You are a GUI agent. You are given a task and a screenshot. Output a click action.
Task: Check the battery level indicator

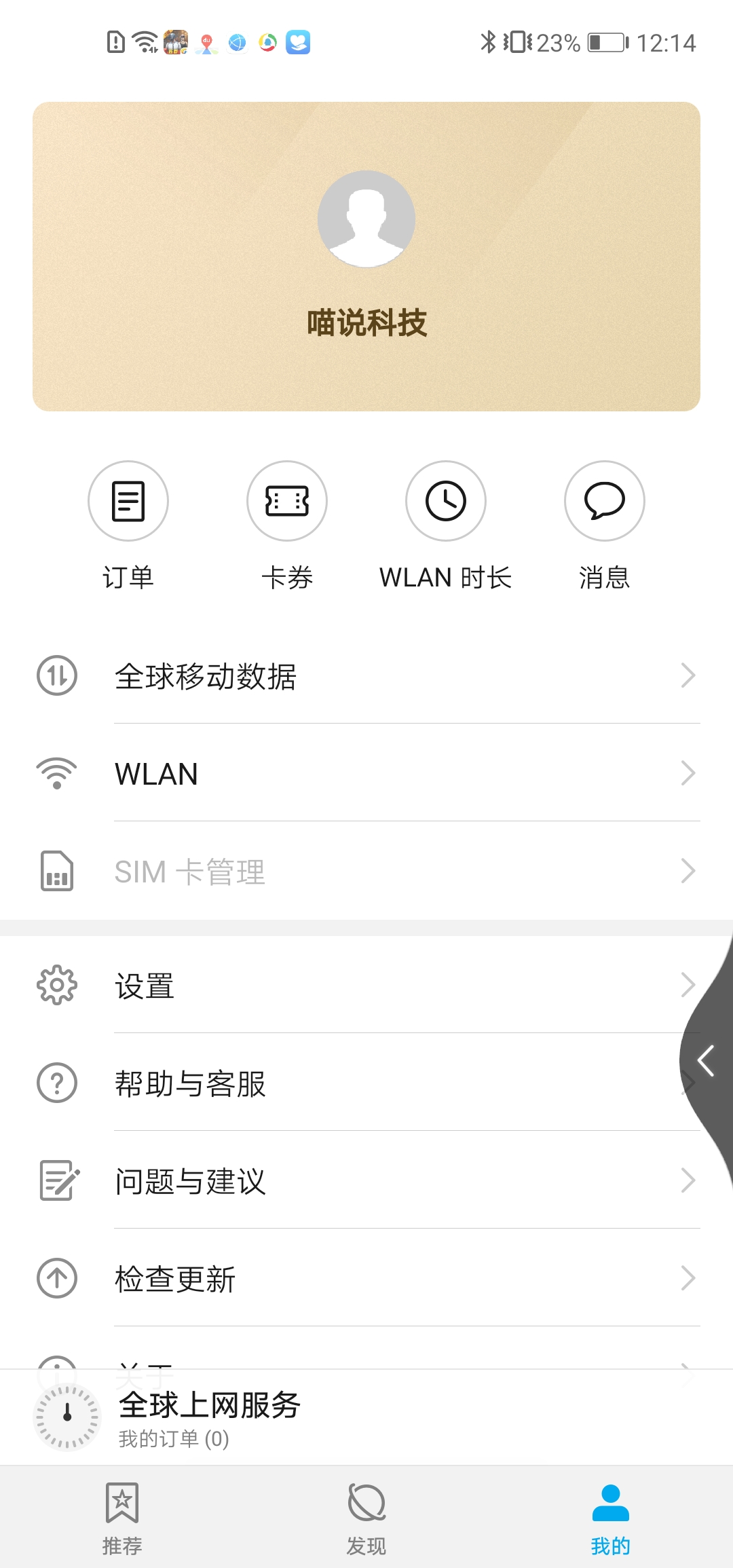point(602,42)
